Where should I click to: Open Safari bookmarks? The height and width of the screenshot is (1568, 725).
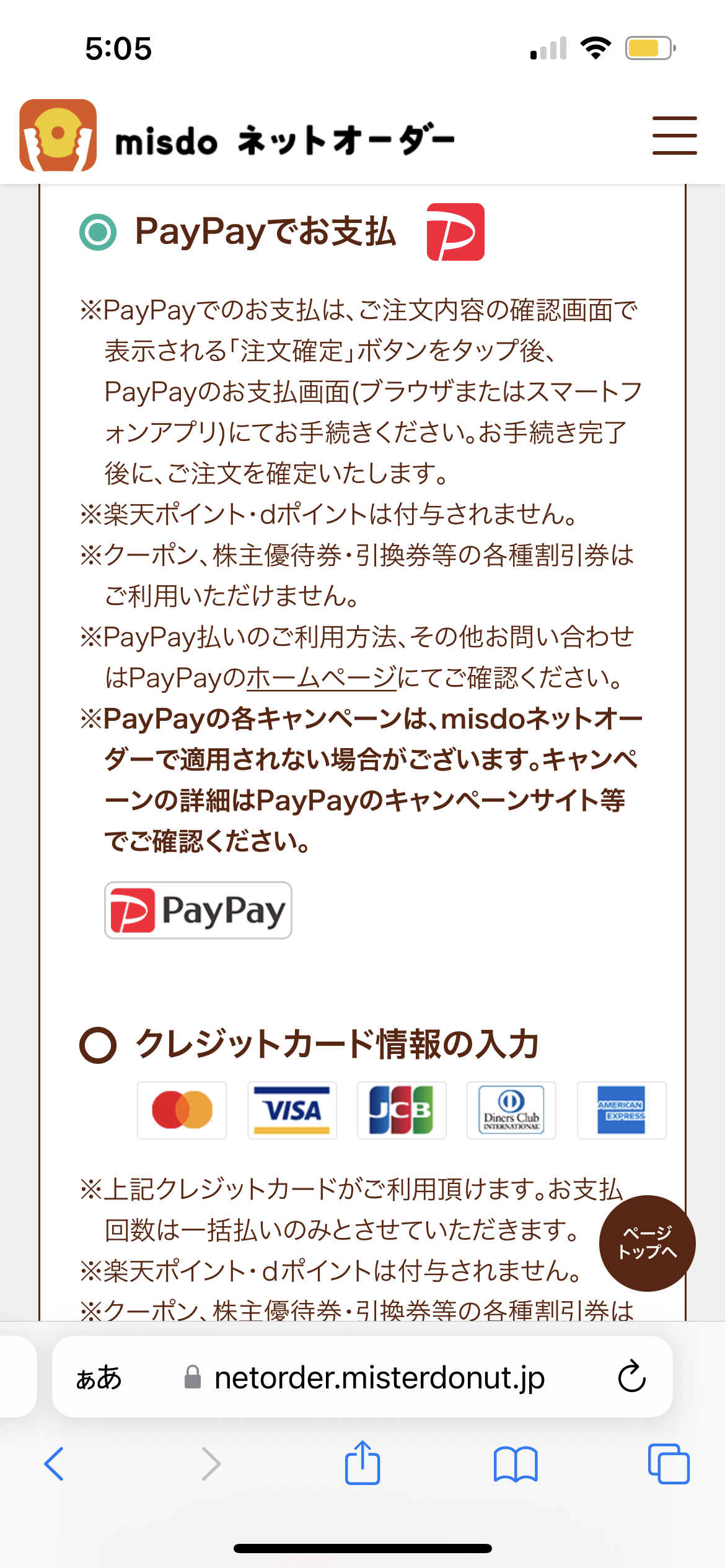coord(516,1464)
